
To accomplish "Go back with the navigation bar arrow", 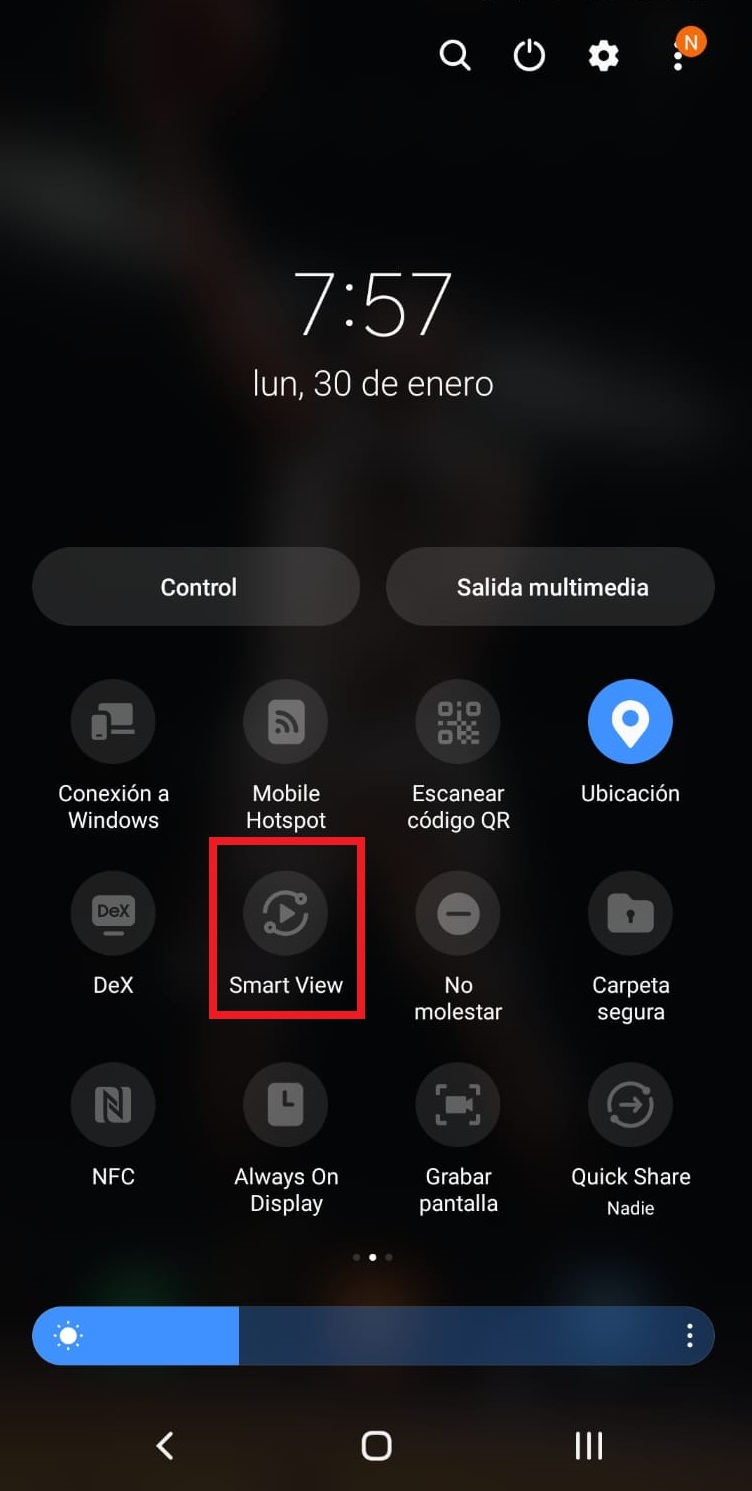I will 165,1445.
